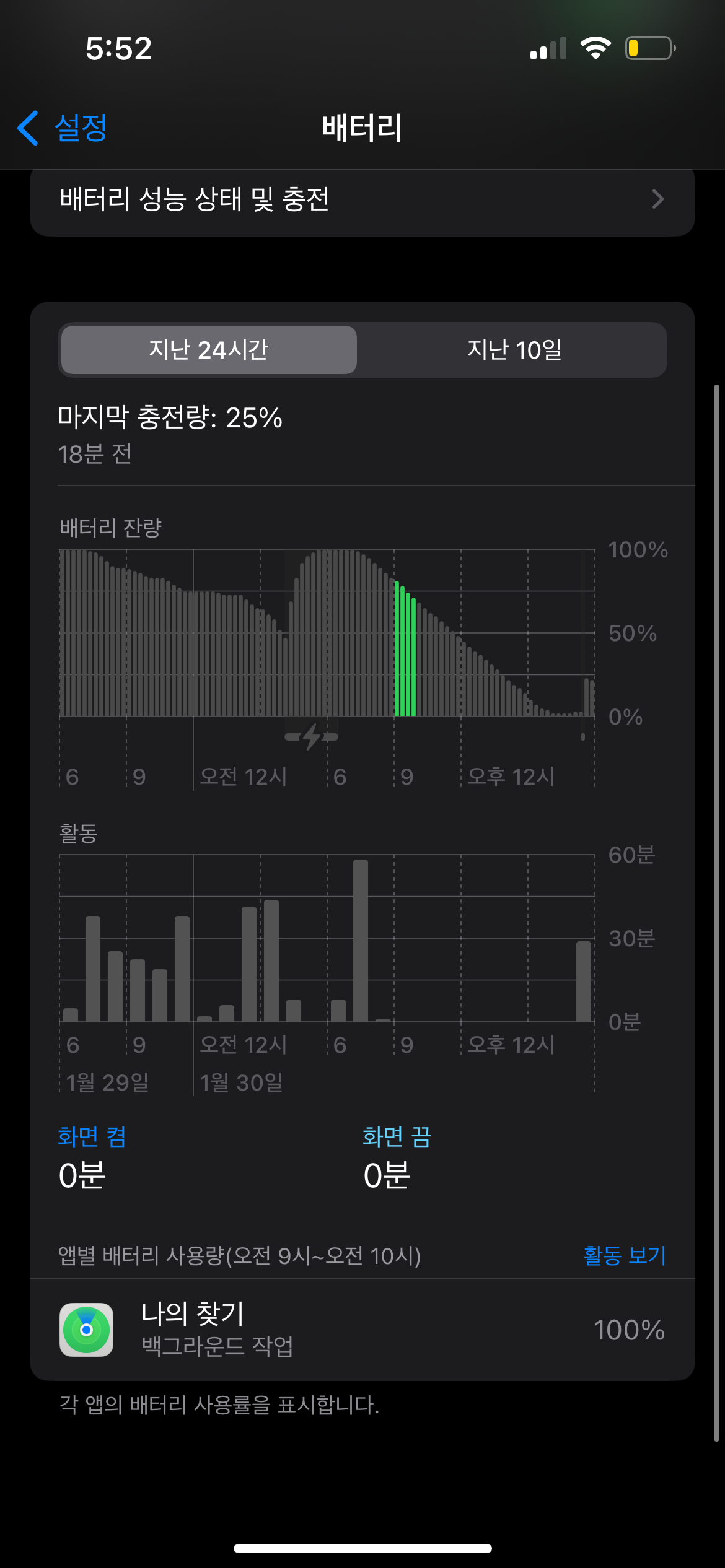Switch to the 지난 10일 view
The image size is (725, 1568).
pos(514,350)
